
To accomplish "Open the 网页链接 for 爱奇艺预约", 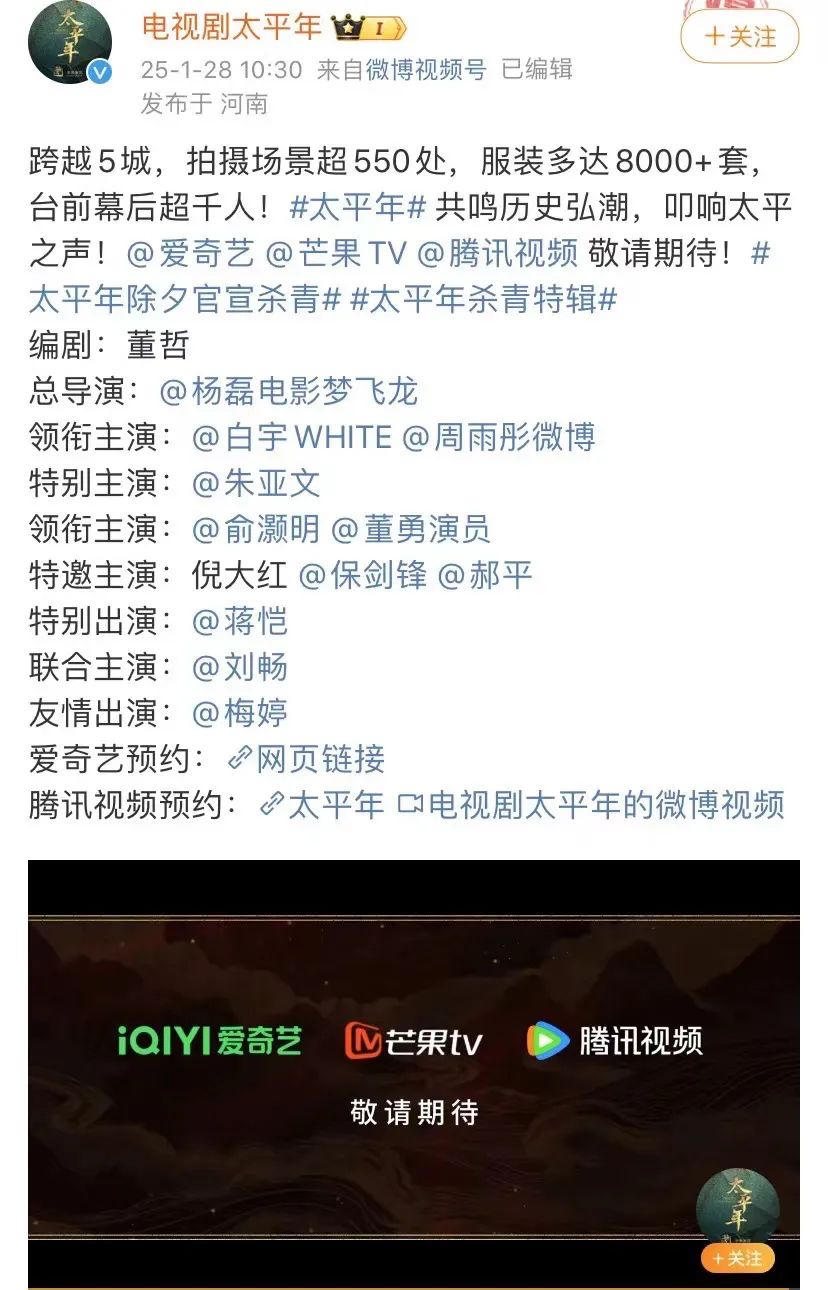I will point(307,759).
